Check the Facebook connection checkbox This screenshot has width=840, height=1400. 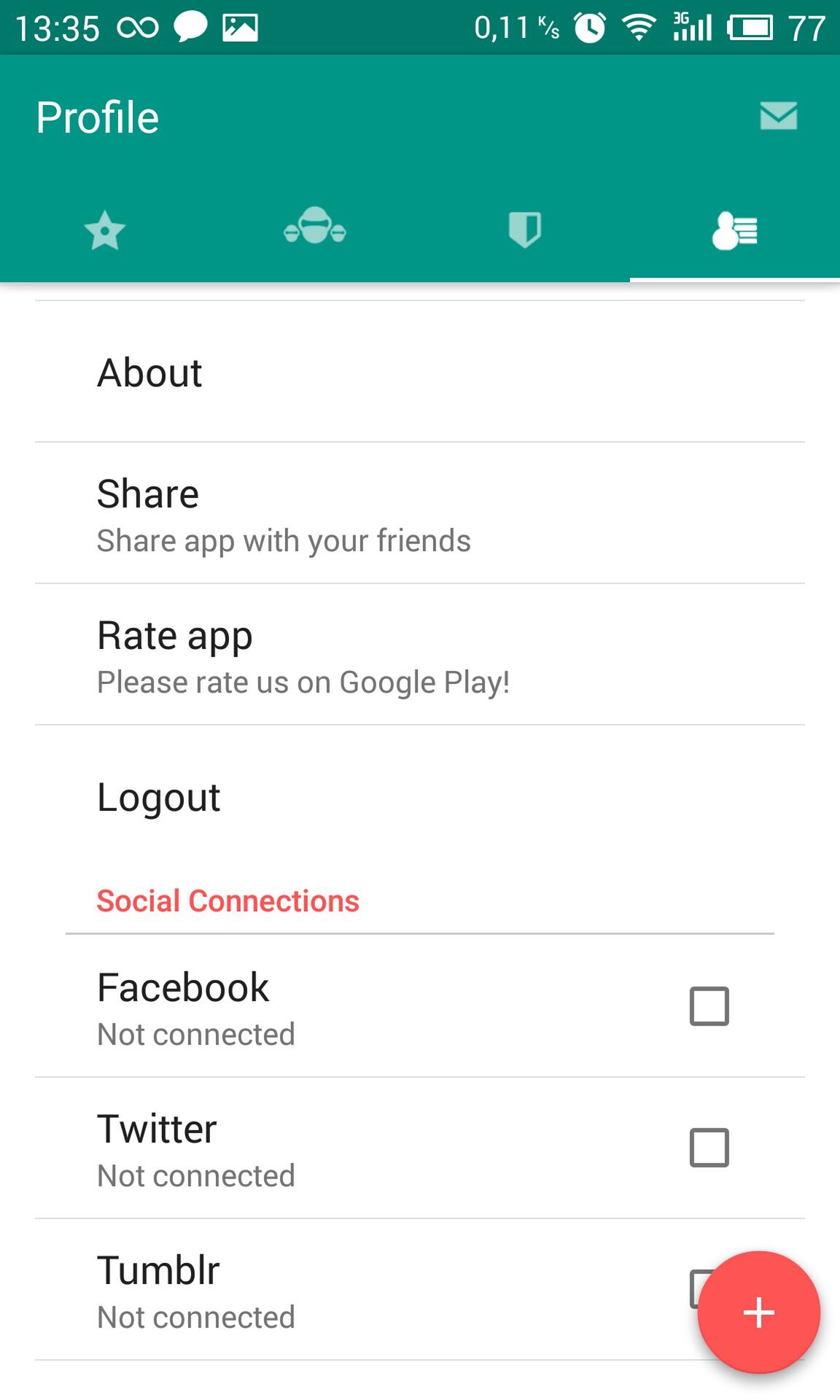click(x=709, y=1006)
